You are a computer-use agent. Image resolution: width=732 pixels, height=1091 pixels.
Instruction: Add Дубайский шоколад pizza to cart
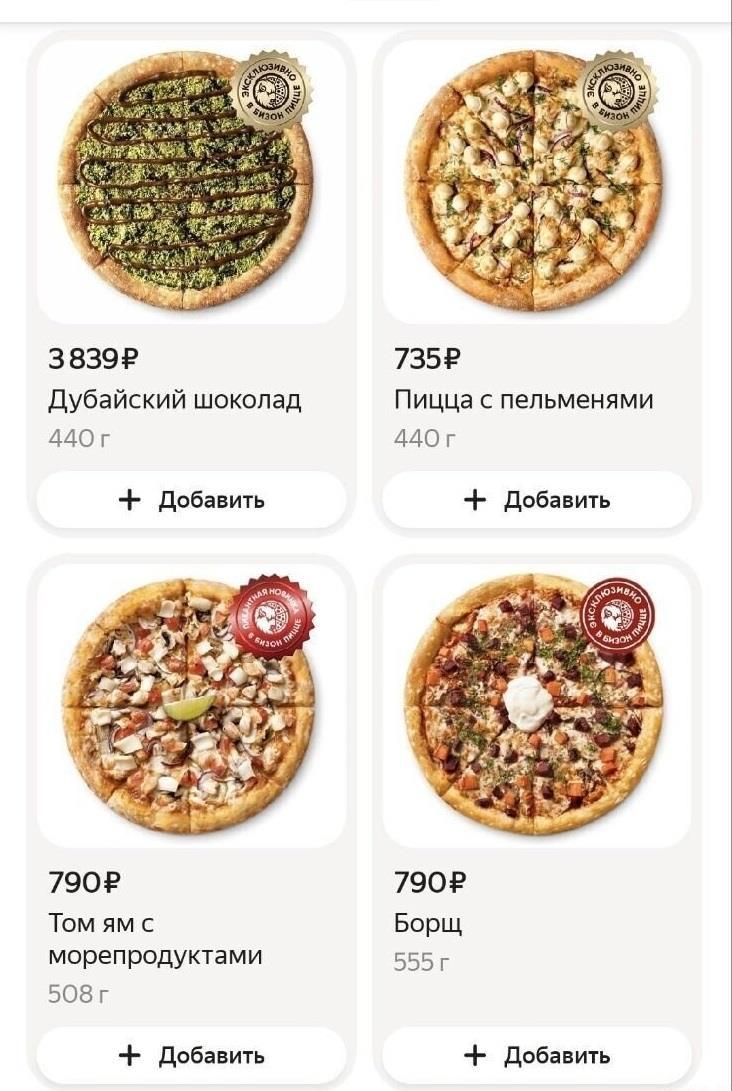coord(191,500)
